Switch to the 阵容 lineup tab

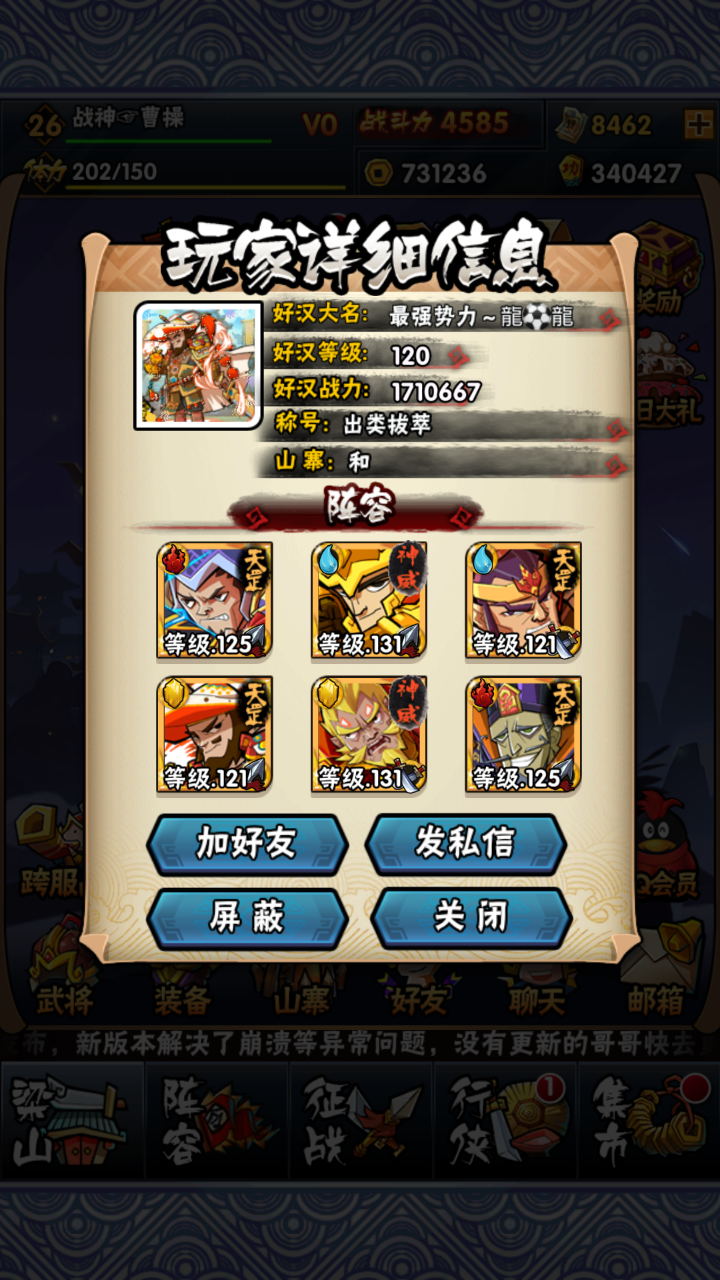(x=216, y=1122)
